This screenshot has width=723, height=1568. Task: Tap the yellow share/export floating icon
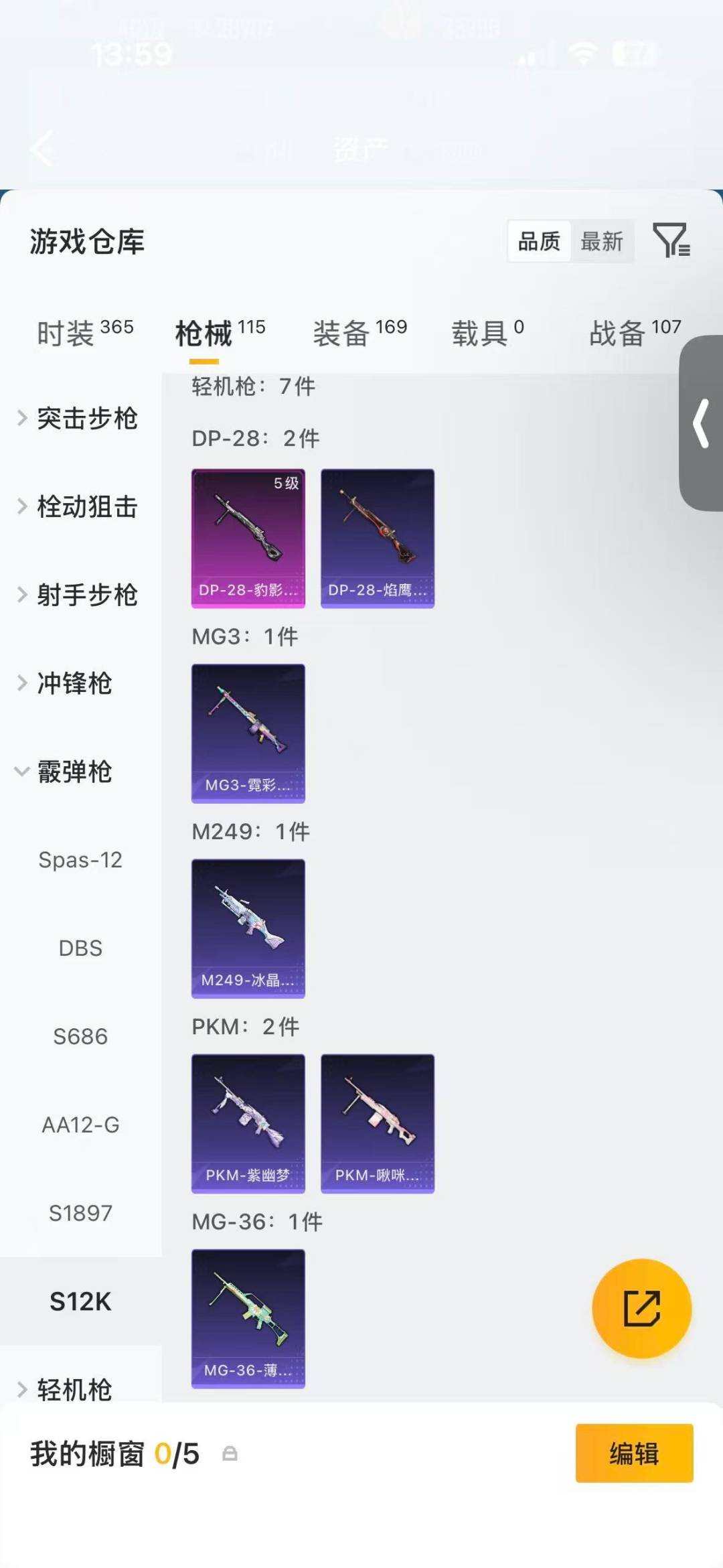point(641,1309)
